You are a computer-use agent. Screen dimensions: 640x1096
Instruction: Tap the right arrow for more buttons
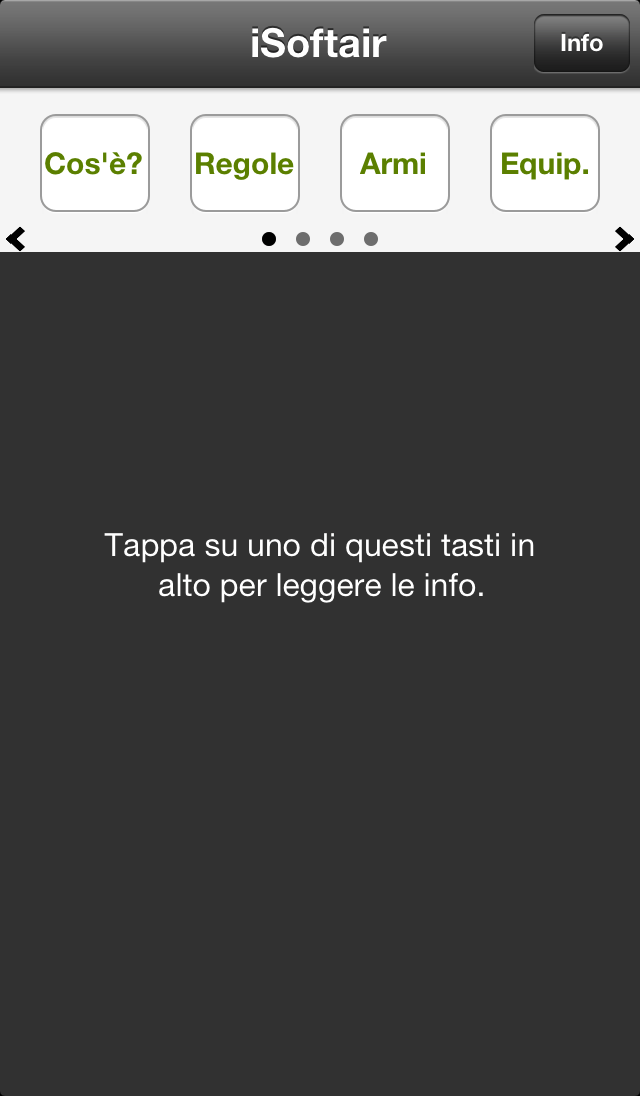(x=624, y=239)
